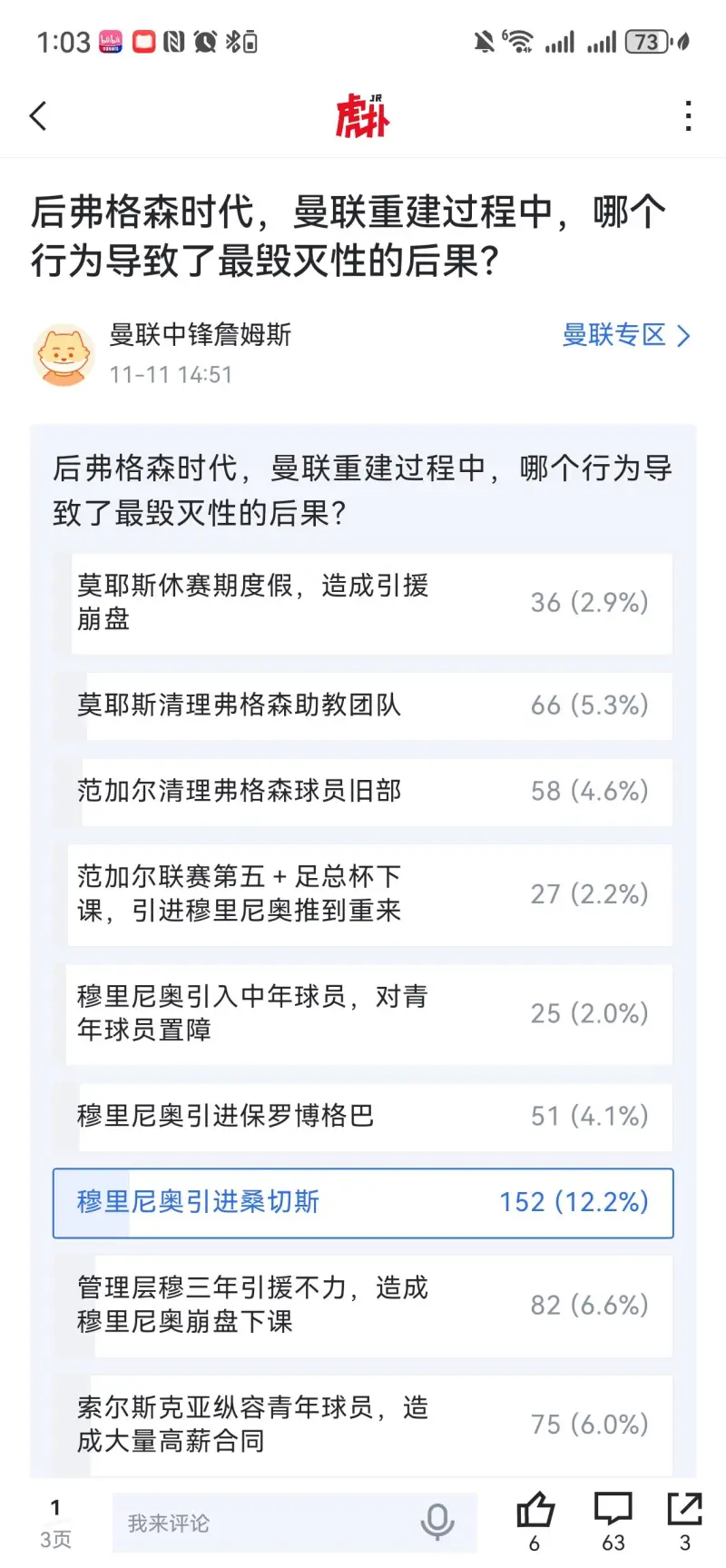Choose poll option 穆里尼奥引进保罗博格巴
The image size is (726, 1568).
tap(363, 1116)
